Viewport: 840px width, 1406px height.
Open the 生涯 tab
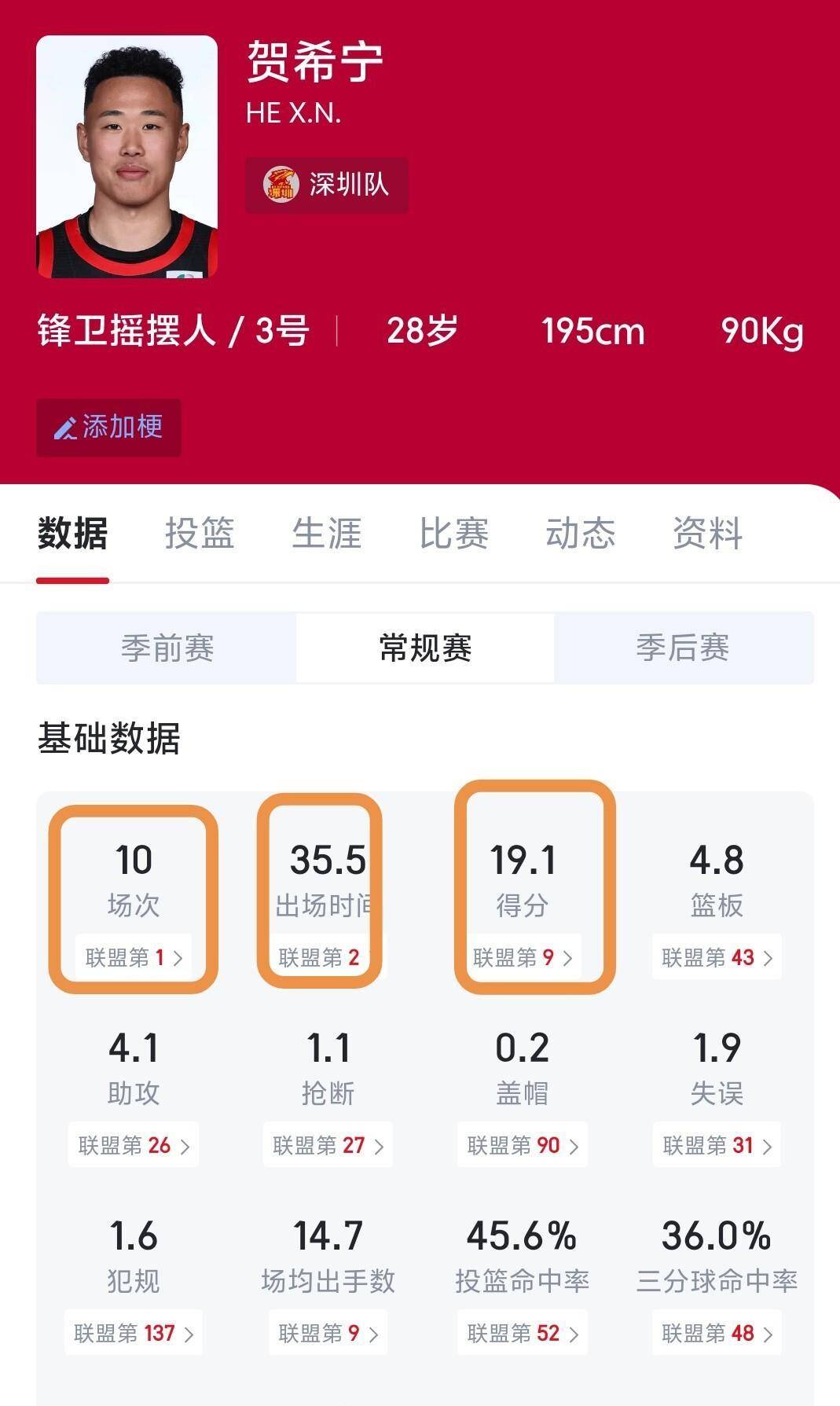click(x=327, y=534)
